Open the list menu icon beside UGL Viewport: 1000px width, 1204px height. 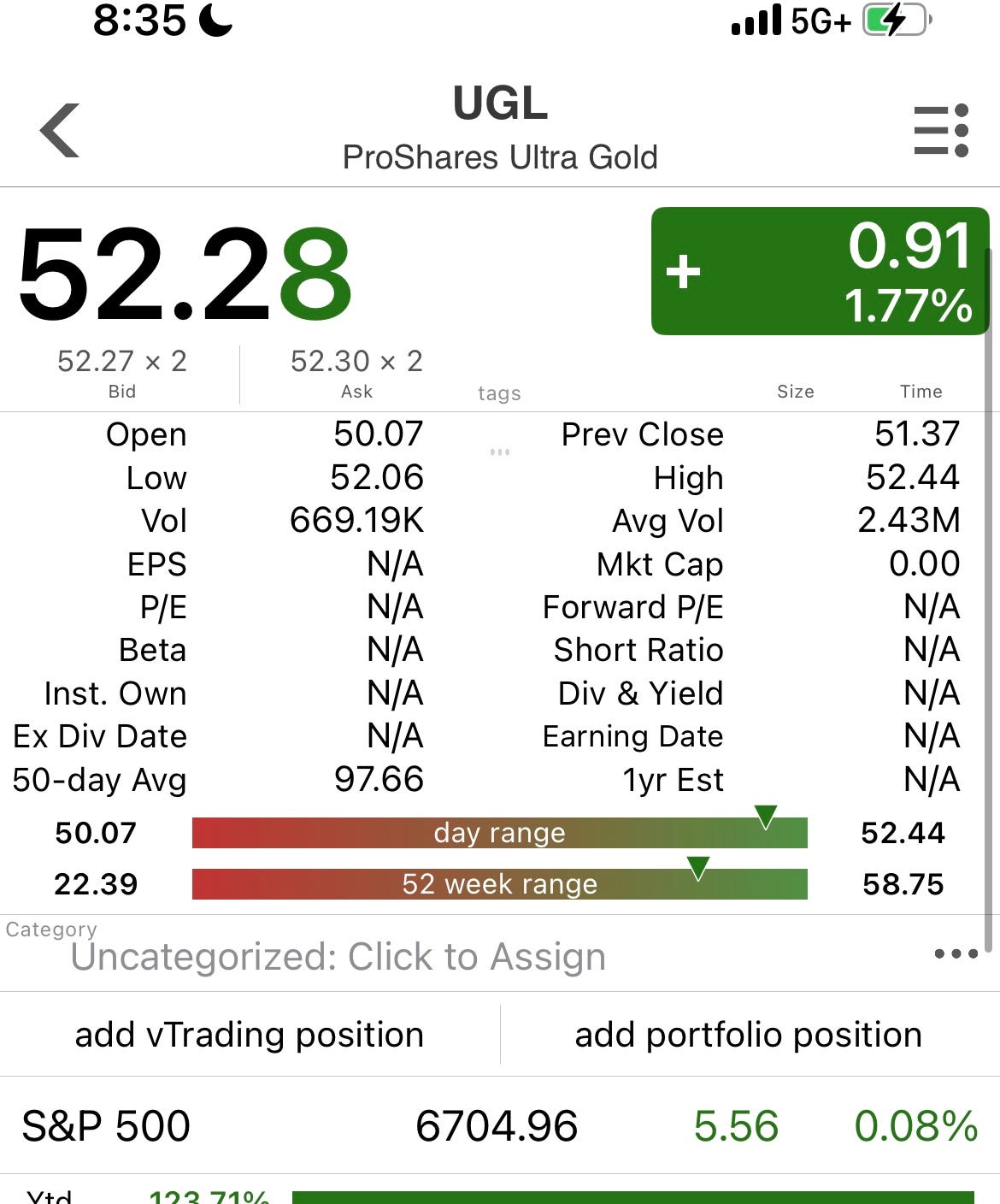coord(941,130)
